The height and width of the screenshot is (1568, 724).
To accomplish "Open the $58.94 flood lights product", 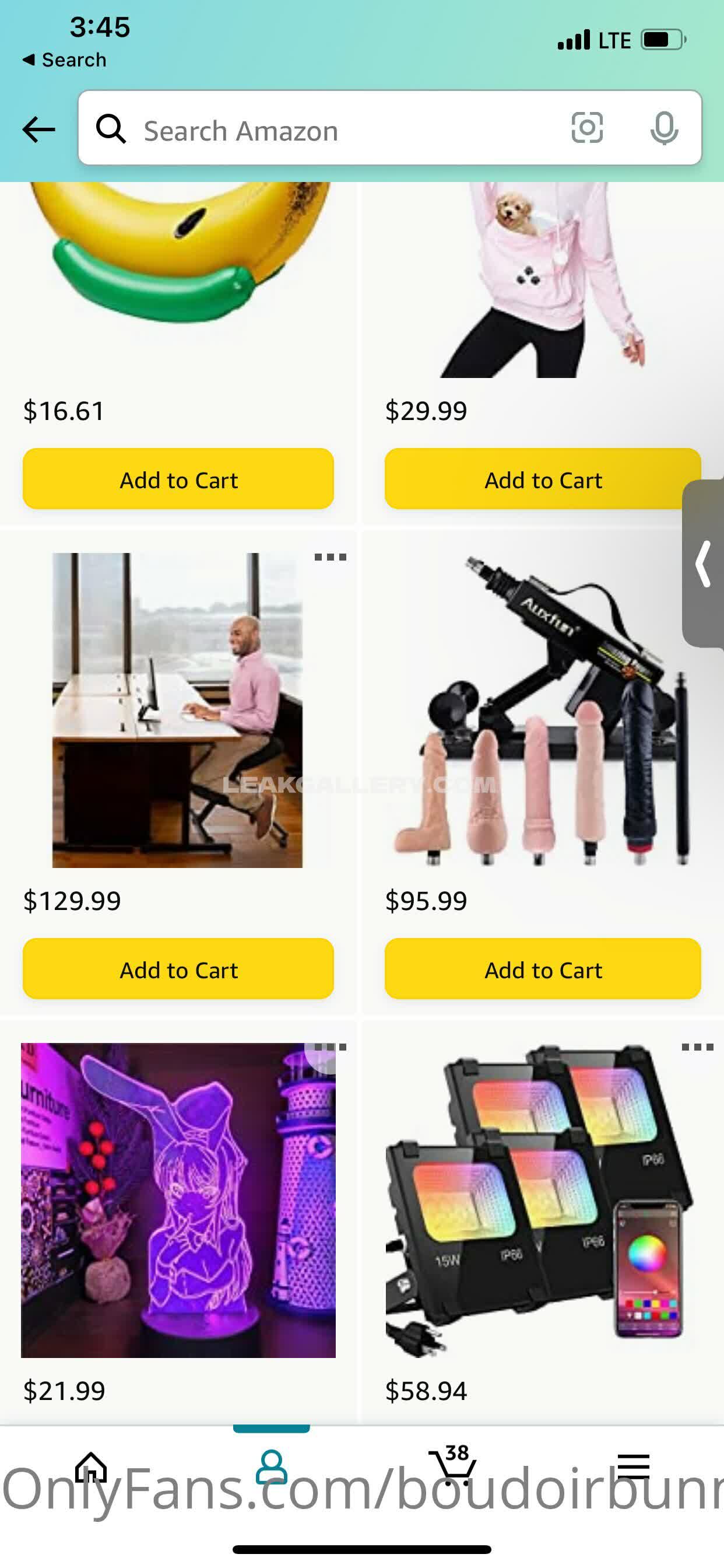I will tap(540, 1200).
